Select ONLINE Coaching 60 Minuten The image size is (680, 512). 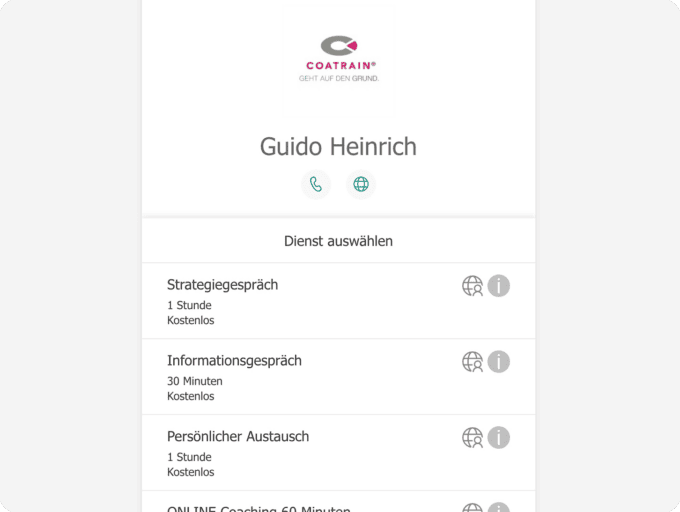259,506
